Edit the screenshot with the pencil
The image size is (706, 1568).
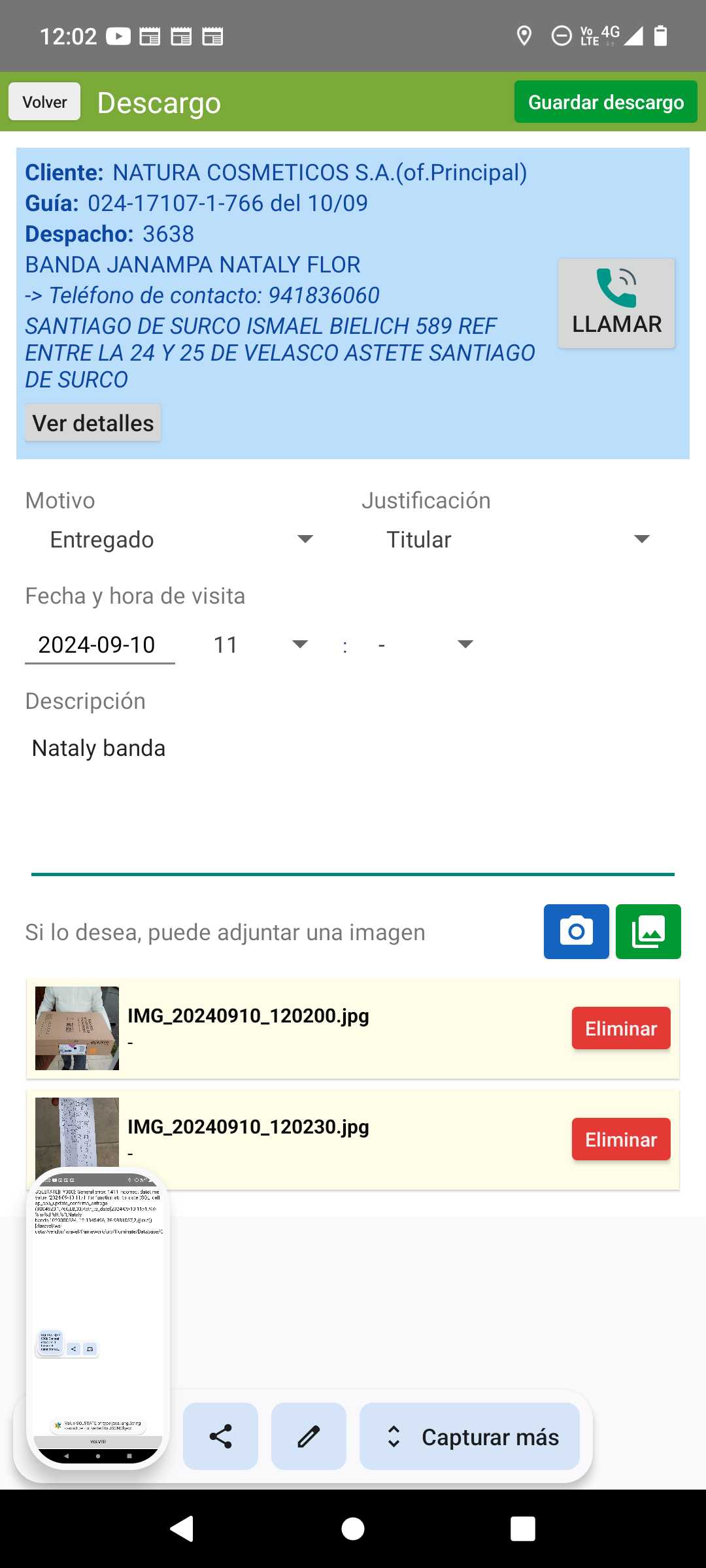(x=309, y=1436)
